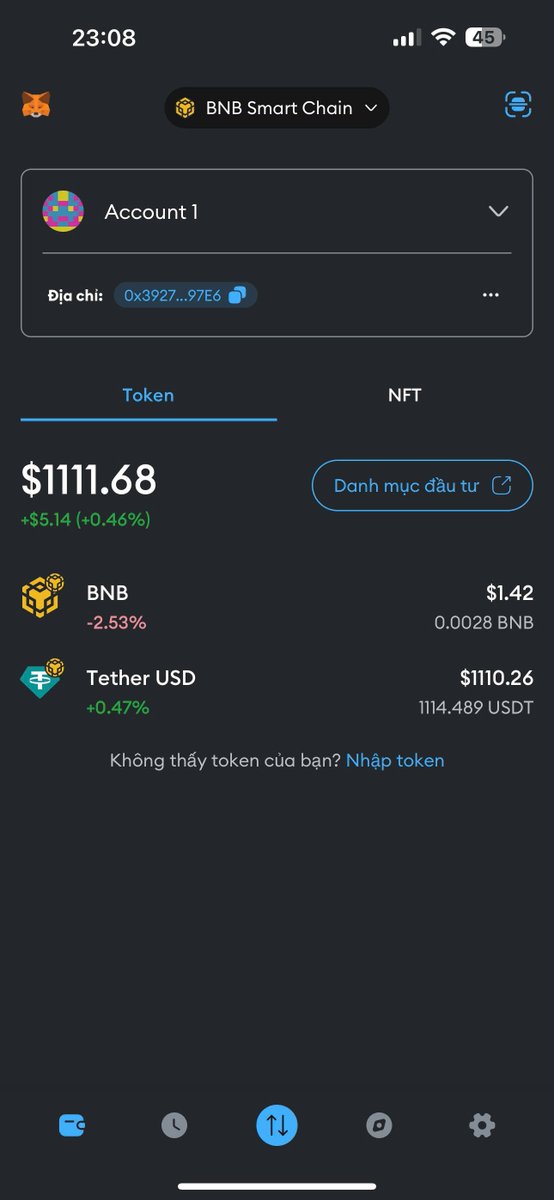
Task: Tap the Nhập token link
Action: pos(395,760)
